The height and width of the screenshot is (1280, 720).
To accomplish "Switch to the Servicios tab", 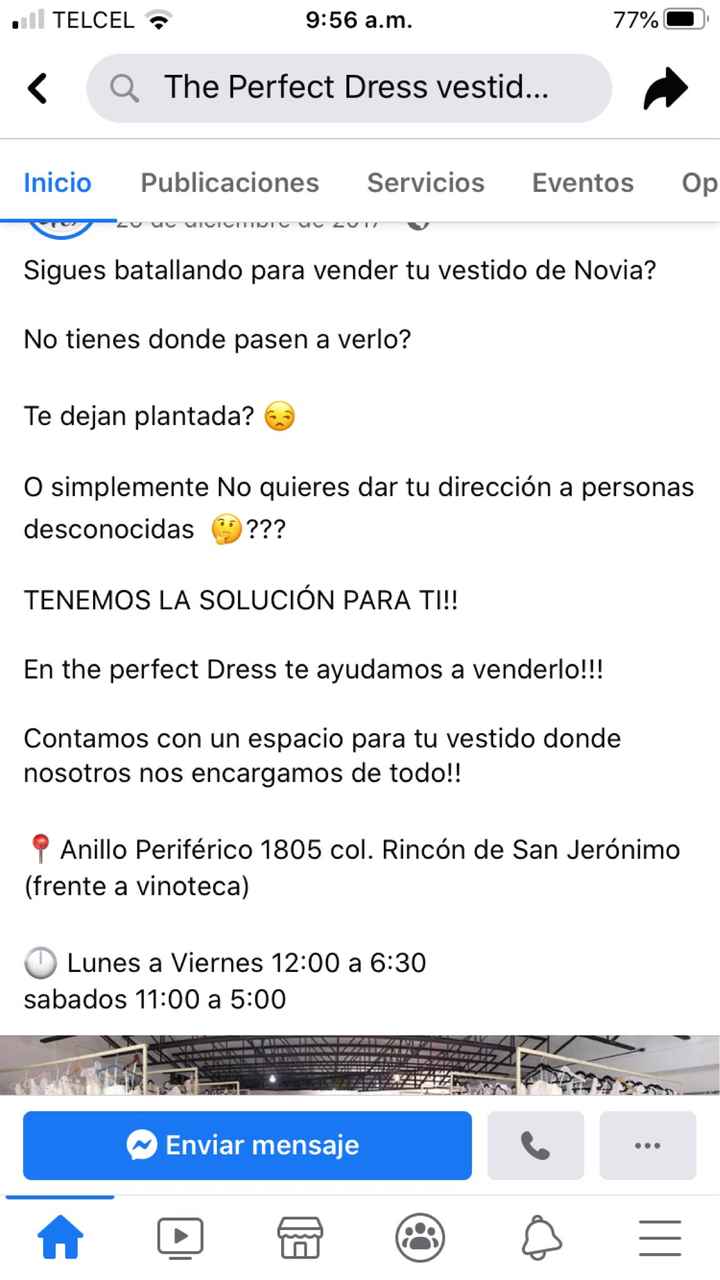I will point(426,183).
